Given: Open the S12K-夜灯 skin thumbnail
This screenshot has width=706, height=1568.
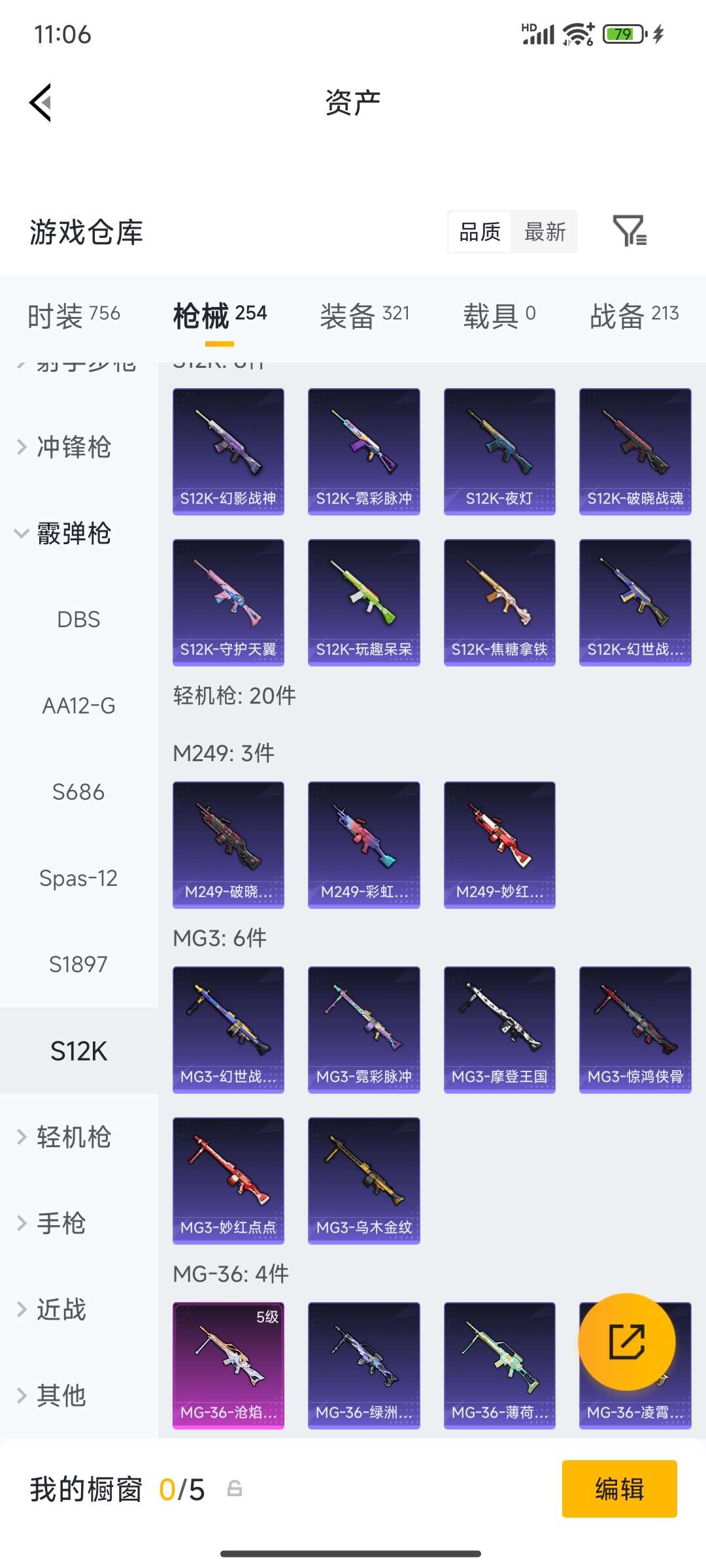Looking at the screenshot, I should click(x=499, y=451).
